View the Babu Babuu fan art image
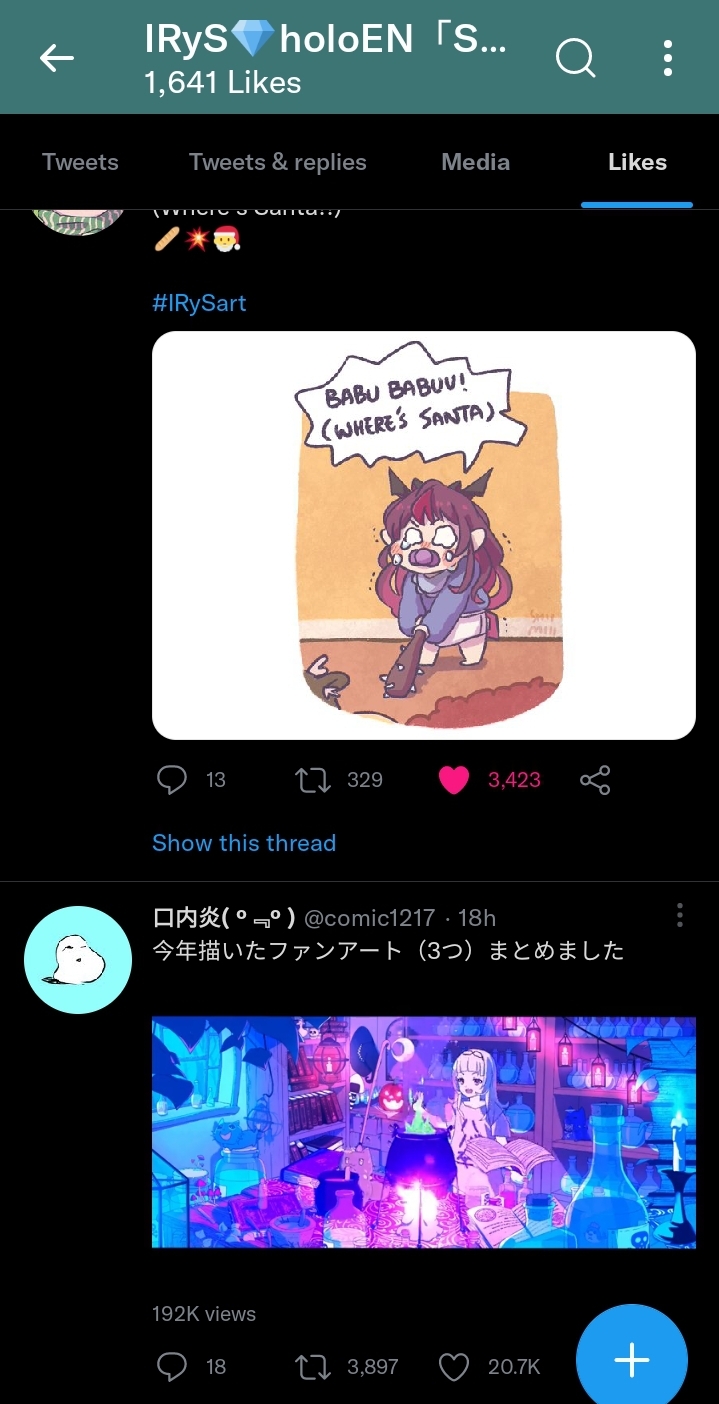 tap(423, 535)
